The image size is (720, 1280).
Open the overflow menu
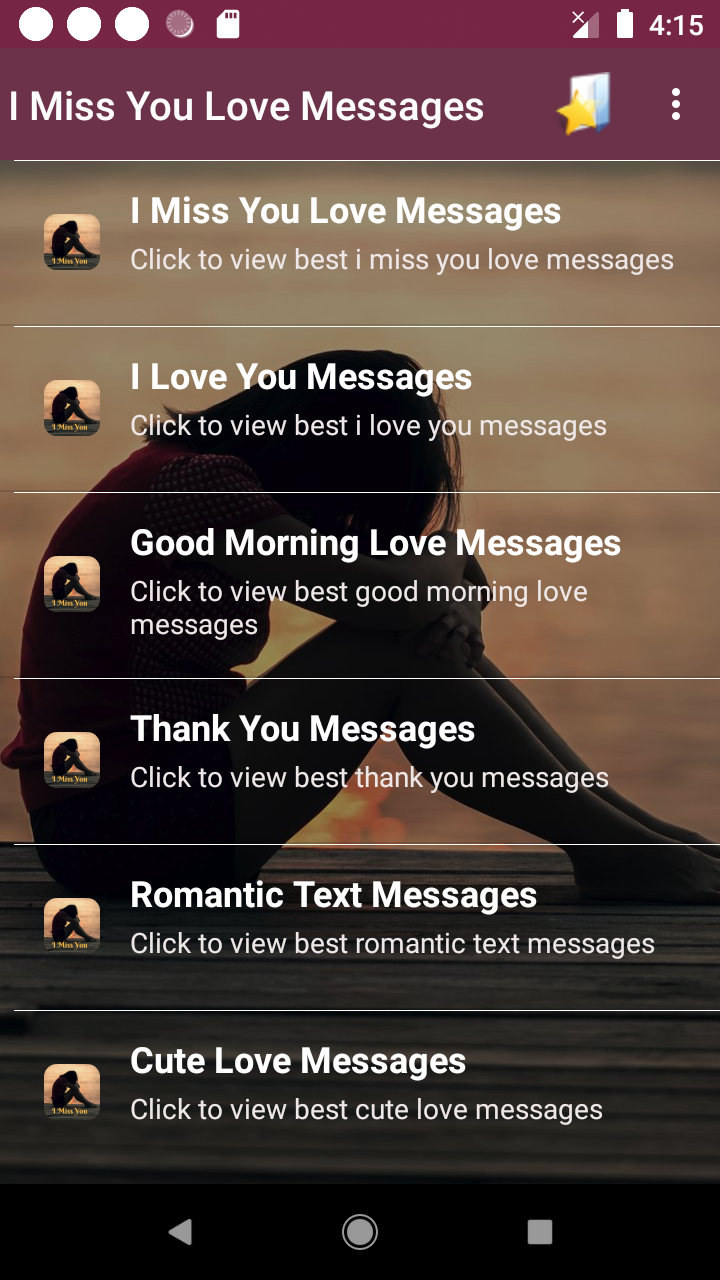676,105
